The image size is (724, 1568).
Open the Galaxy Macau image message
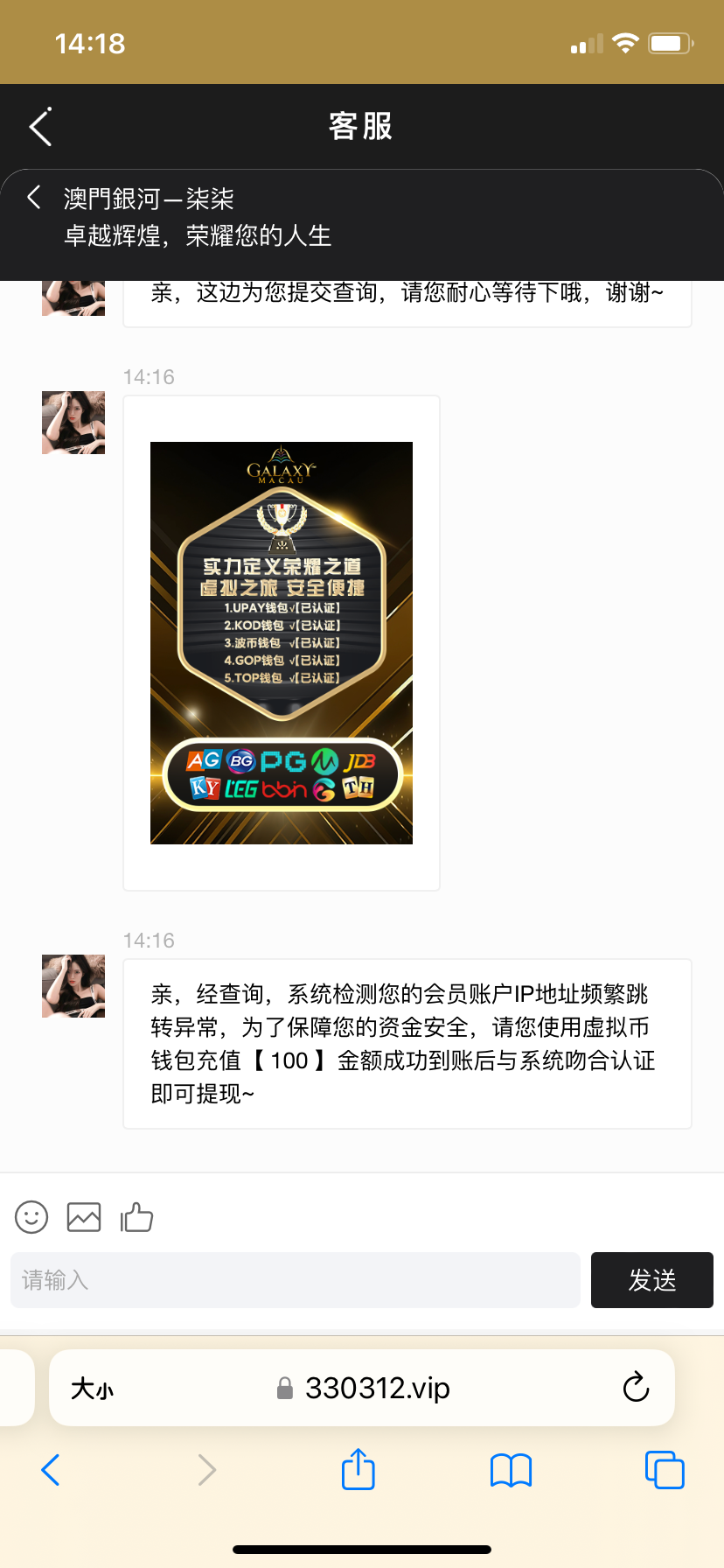click(282, 643)
